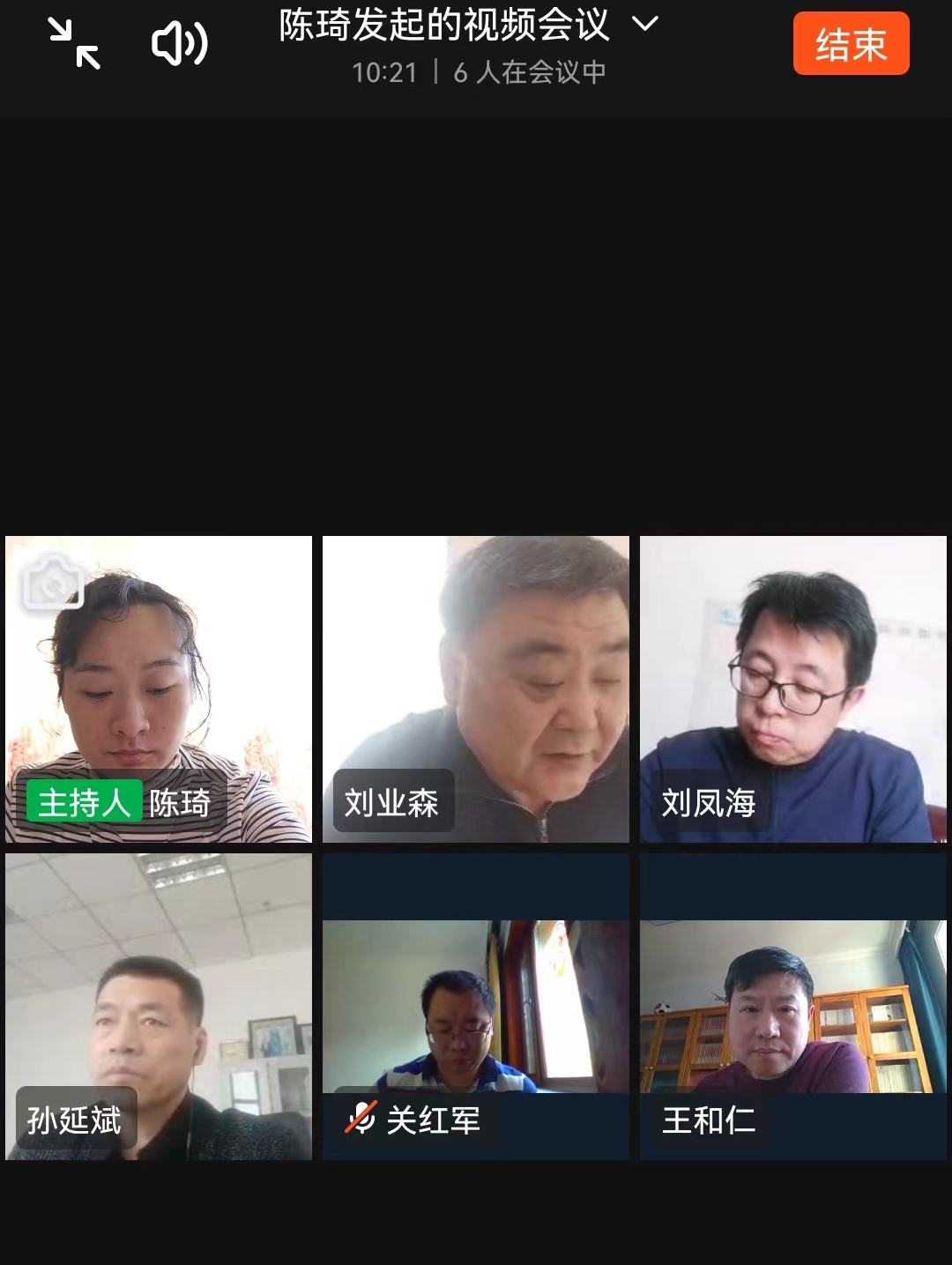
Task: Toggle the speaker audio icon
Action: 180,44
